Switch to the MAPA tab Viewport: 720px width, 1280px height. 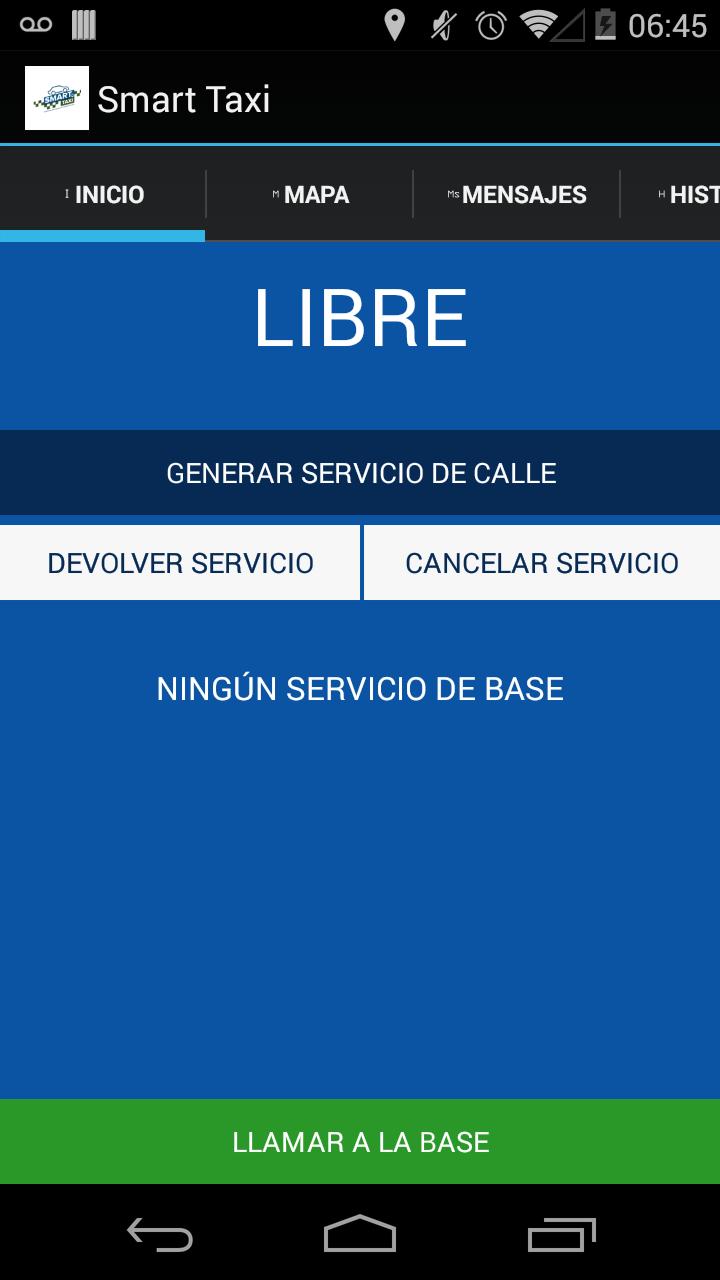310,195
